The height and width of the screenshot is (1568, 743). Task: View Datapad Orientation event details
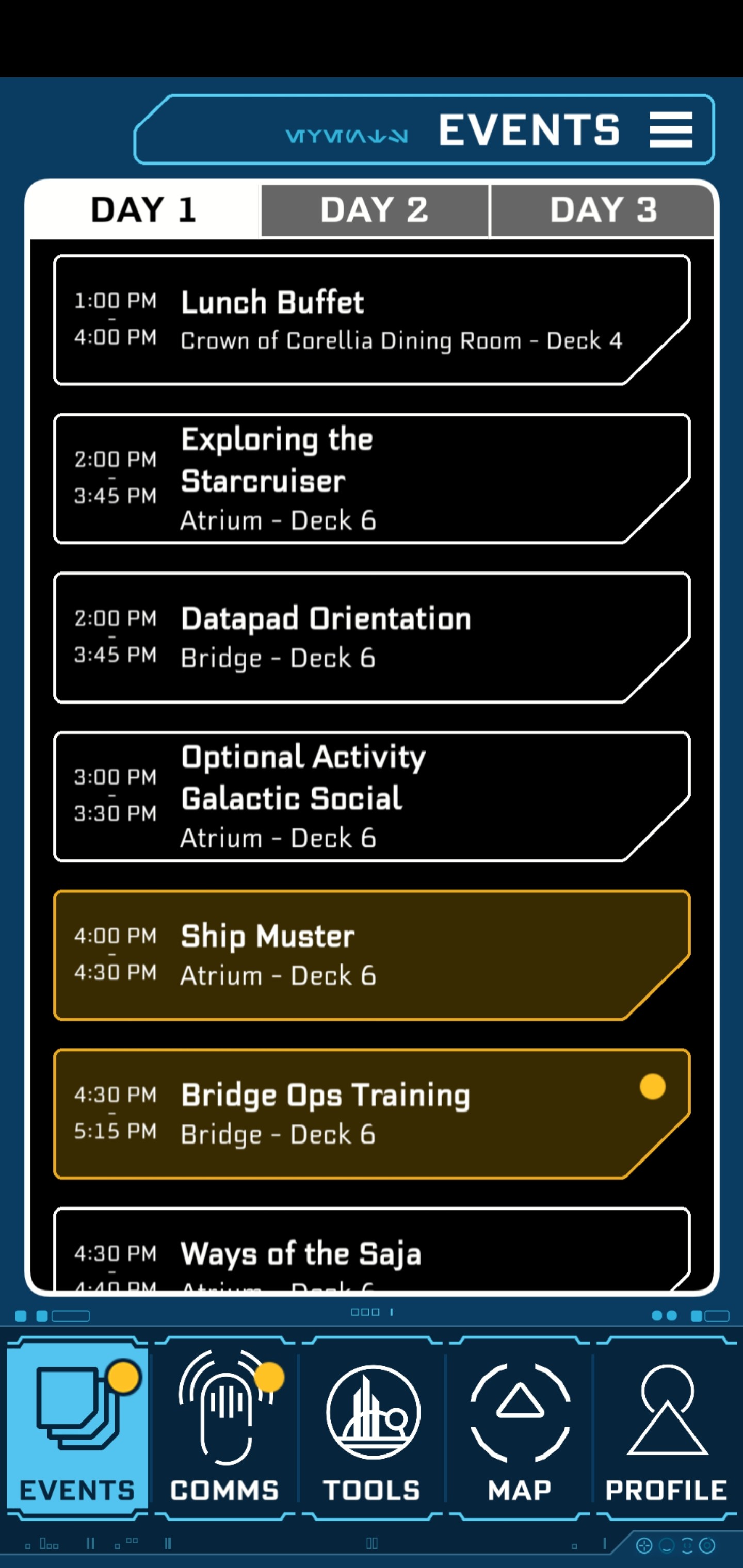pyautogui.click(x=372, y=638)
